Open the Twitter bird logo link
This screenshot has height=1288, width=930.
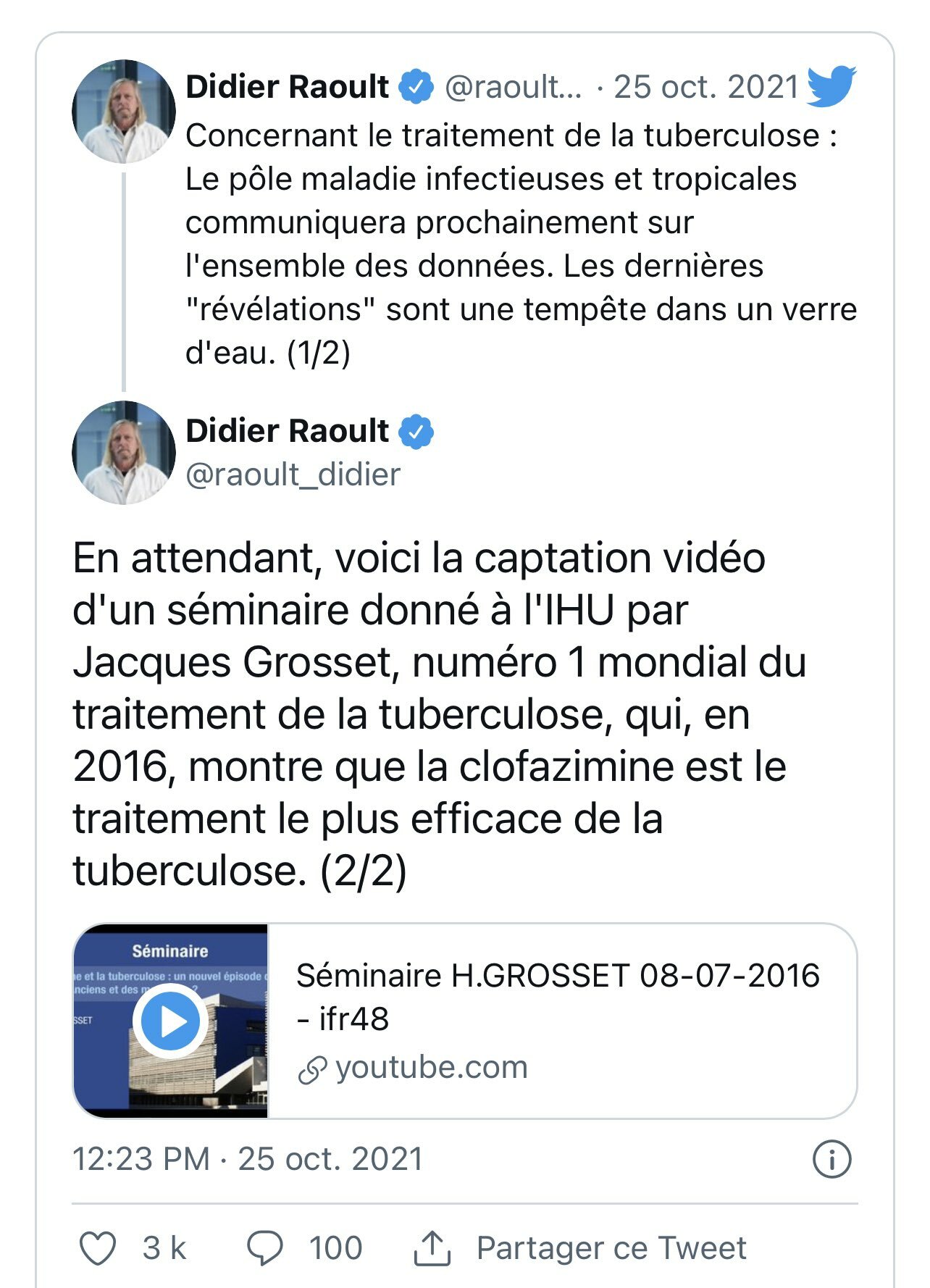(831, 86)
